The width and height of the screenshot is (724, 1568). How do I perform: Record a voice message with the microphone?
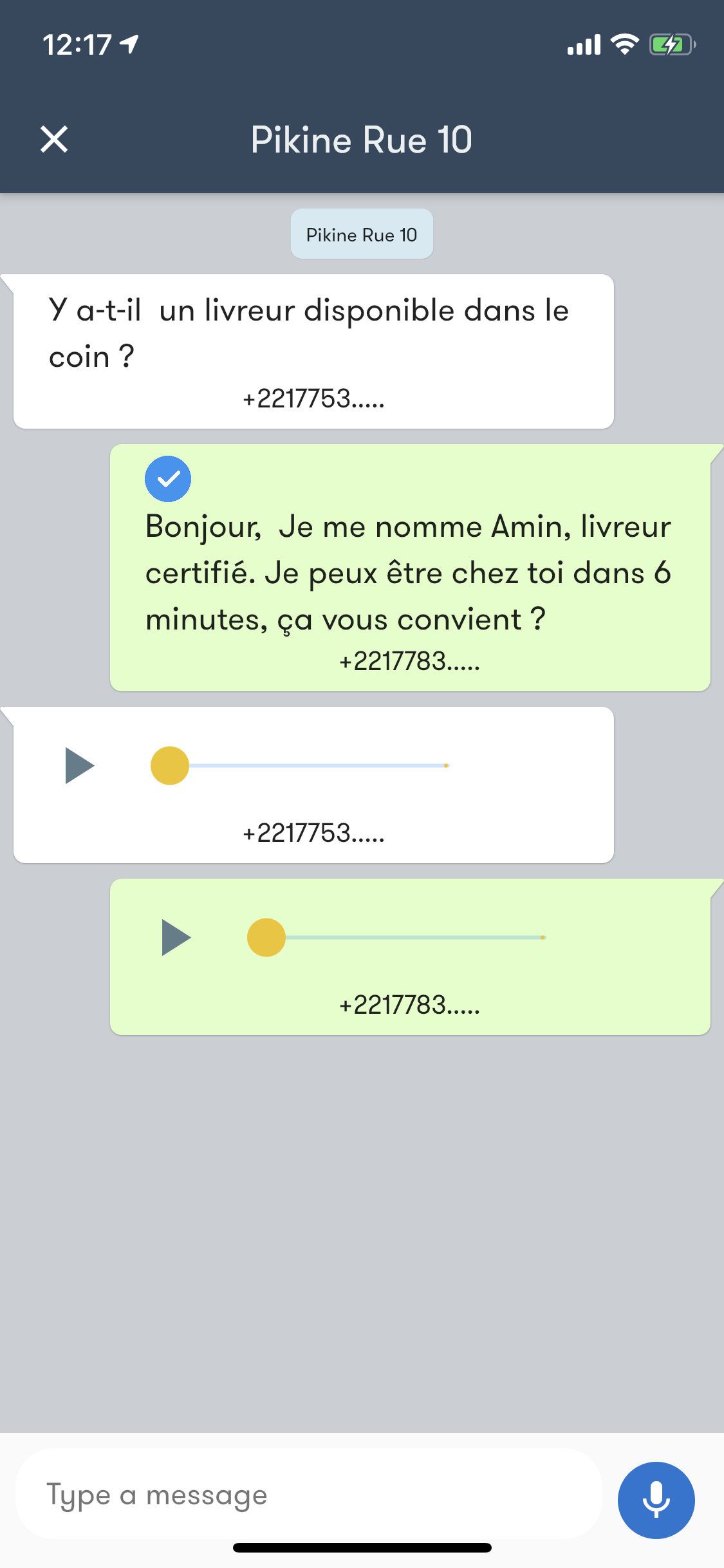pyautogui.click(x=656, y=1500)
